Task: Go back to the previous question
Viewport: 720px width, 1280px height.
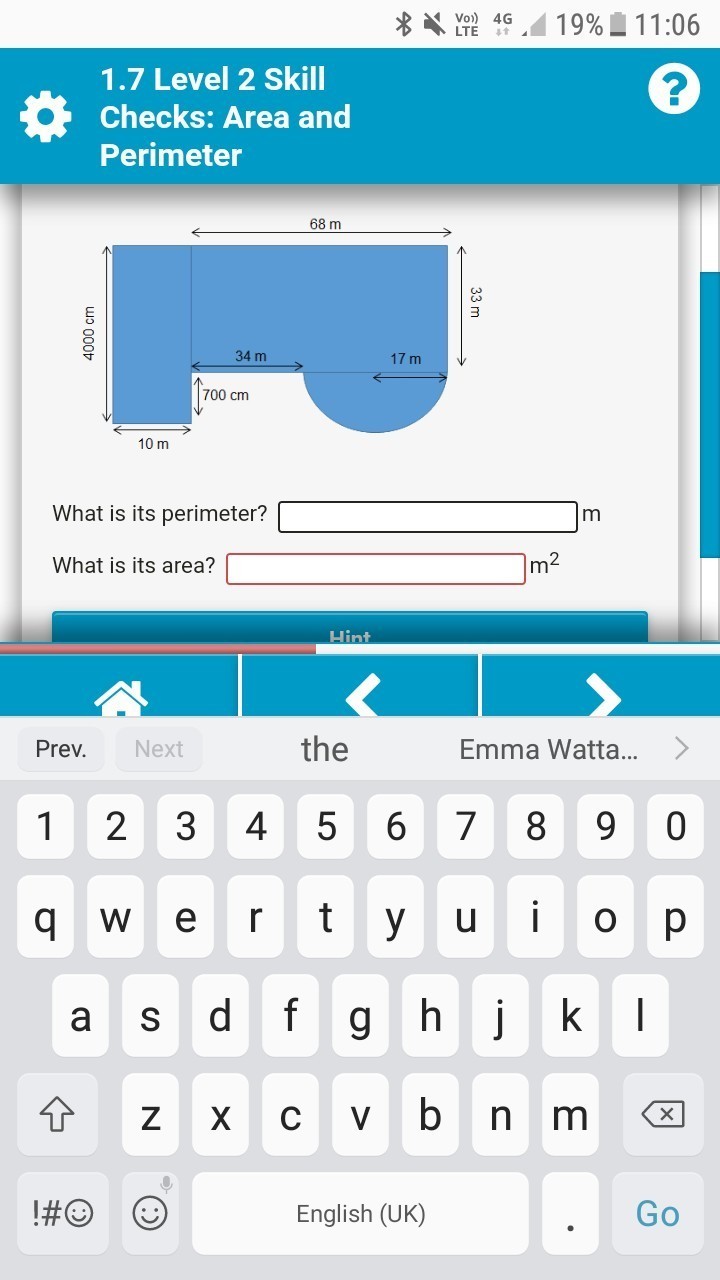Action: [361, 692]
